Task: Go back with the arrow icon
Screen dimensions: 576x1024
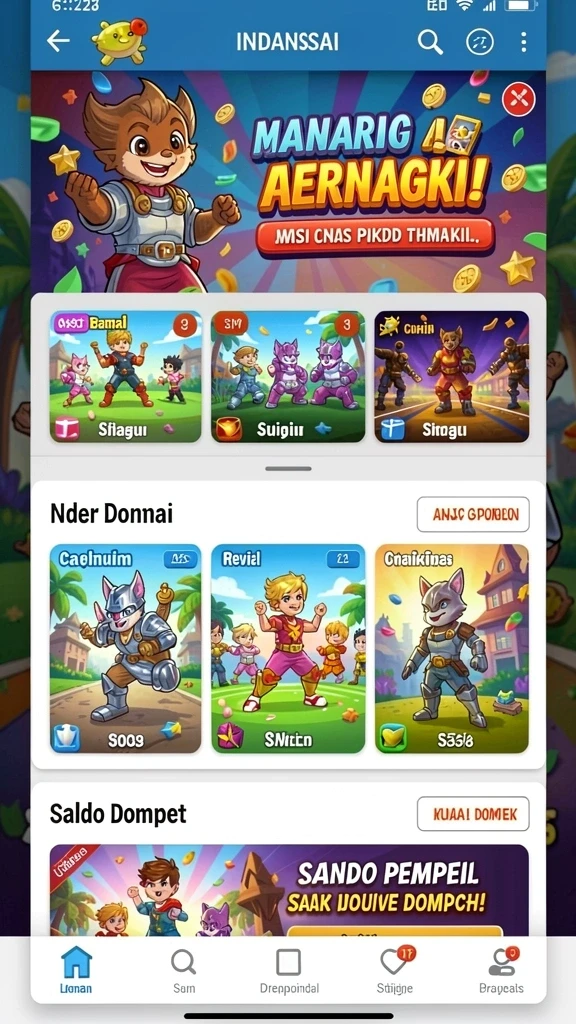Action: tap(58, 41)
